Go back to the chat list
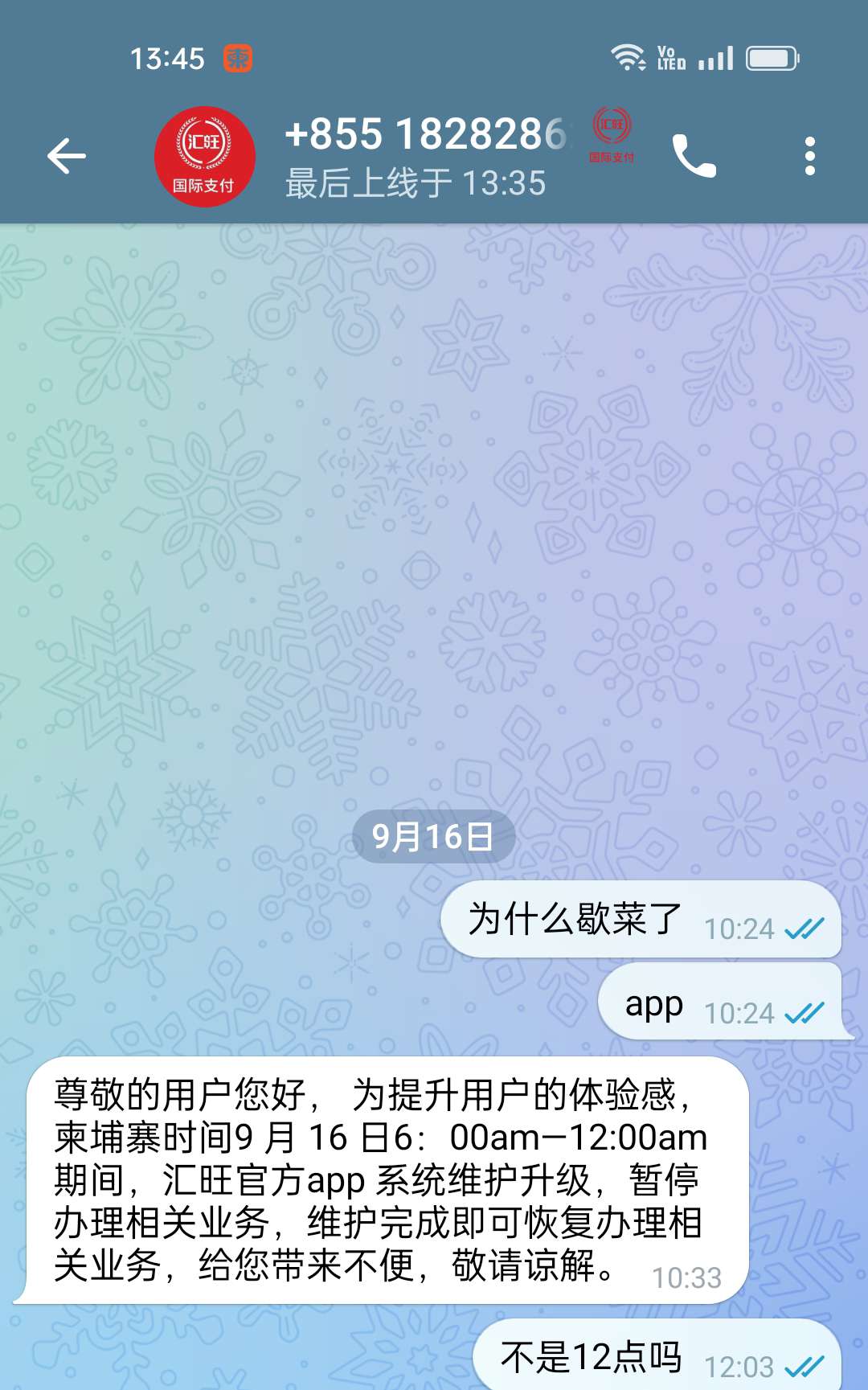 point(67,156)
